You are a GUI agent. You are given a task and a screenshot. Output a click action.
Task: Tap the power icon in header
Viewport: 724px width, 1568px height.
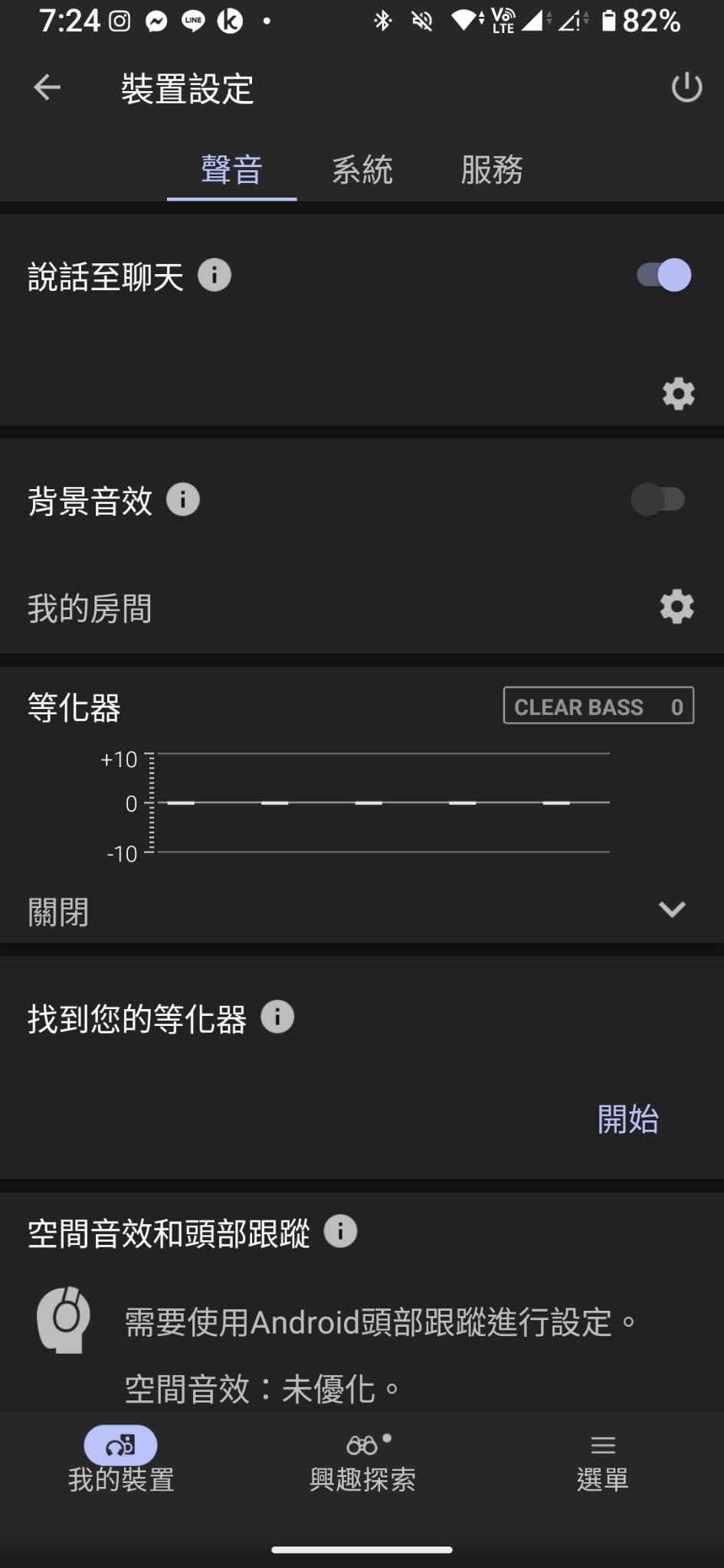[x=686, y=87]
